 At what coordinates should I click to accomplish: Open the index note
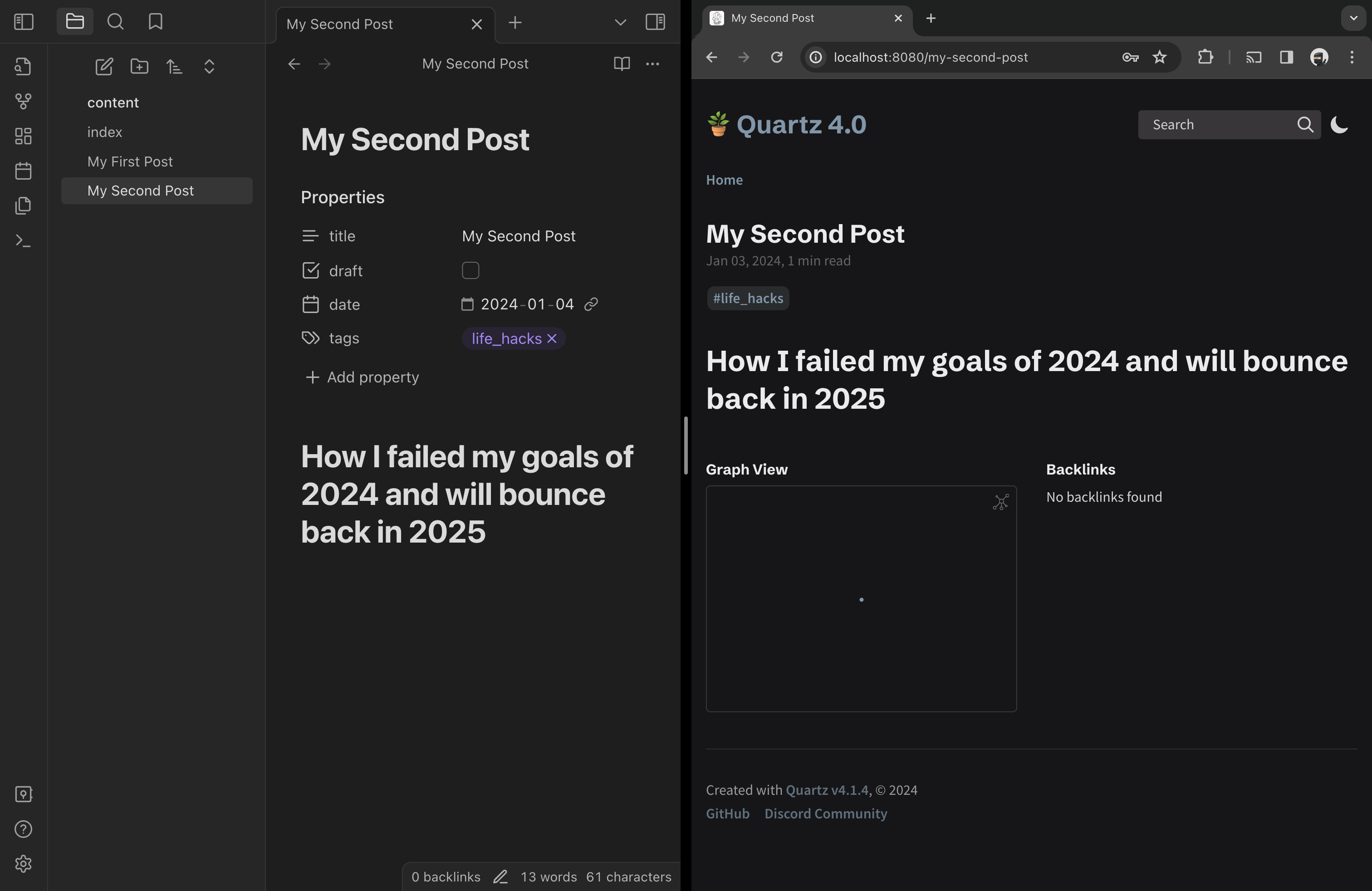coord(104,132)
